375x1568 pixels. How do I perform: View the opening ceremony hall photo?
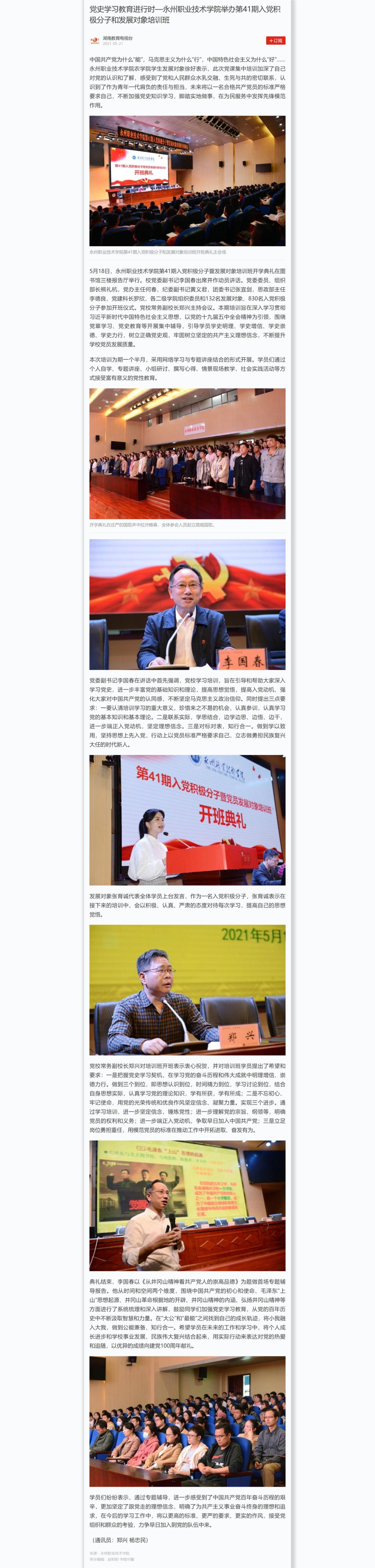(187, 181)
